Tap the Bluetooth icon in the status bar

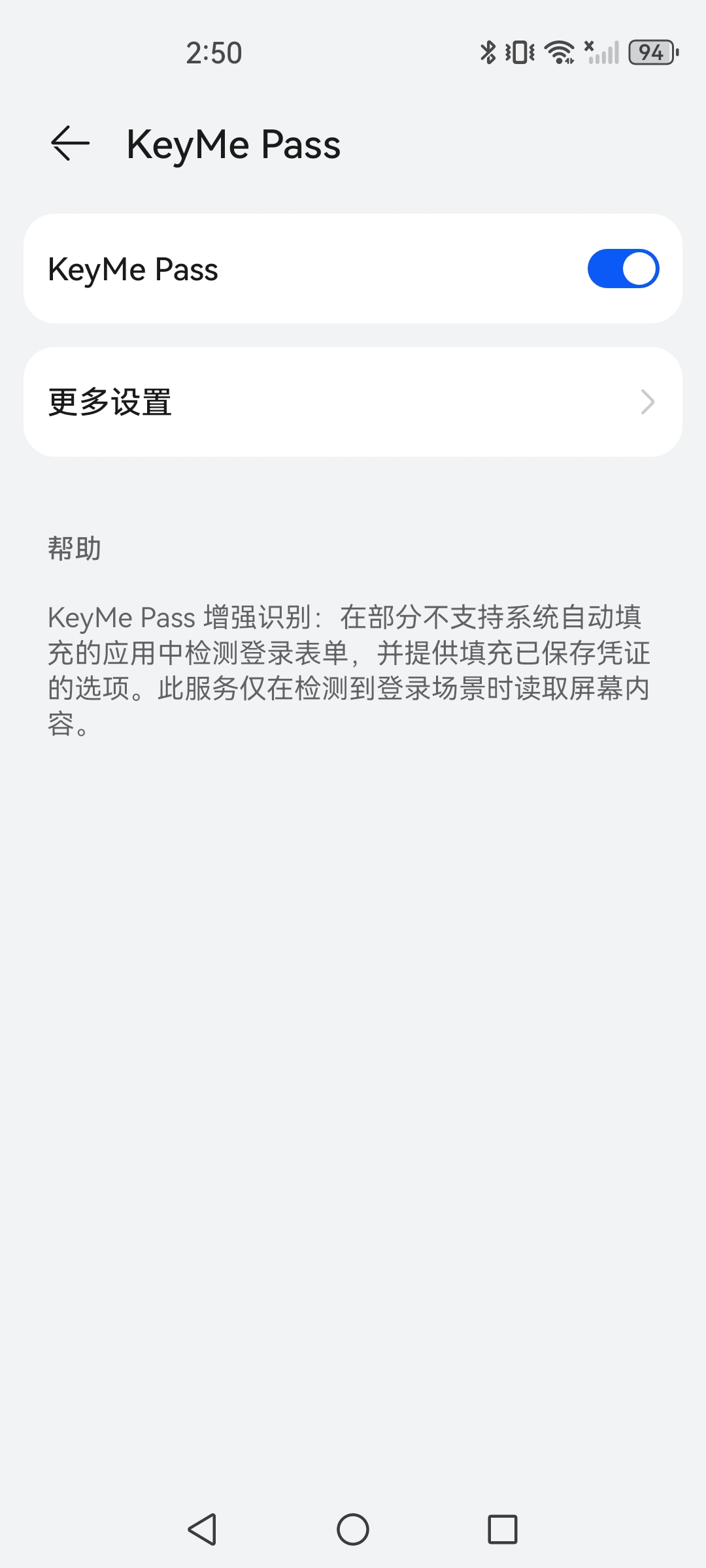pyautogui.click(x=488, y=52)
